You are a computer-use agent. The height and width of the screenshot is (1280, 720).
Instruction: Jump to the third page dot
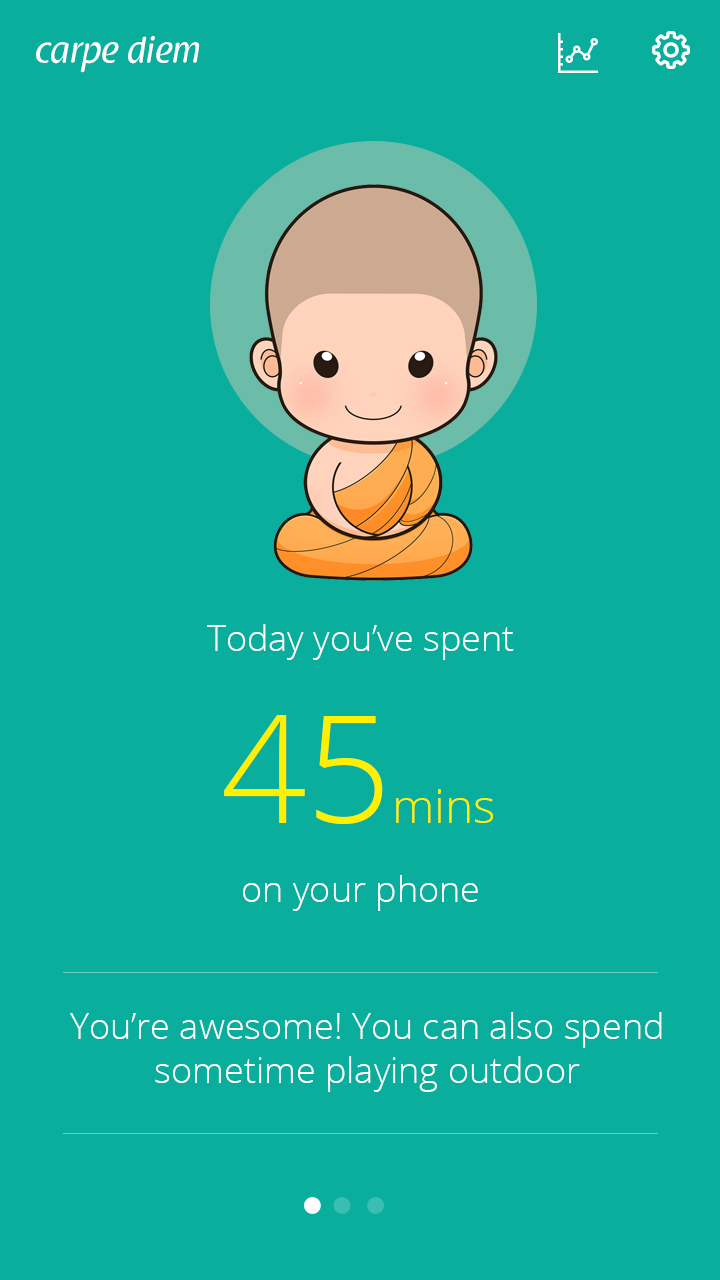click(375, 1205)
